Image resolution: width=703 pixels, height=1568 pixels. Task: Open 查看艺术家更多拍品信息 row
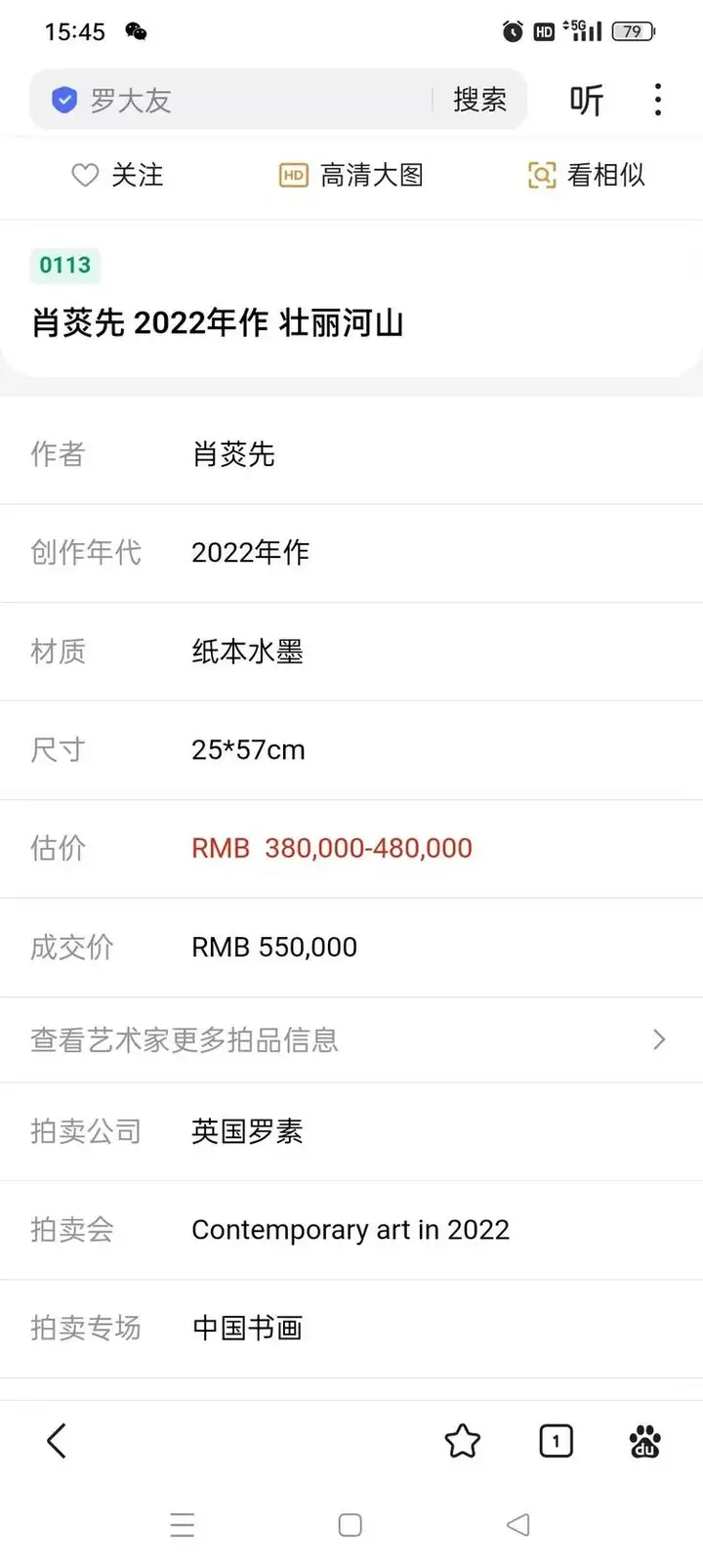[351, 1039]
